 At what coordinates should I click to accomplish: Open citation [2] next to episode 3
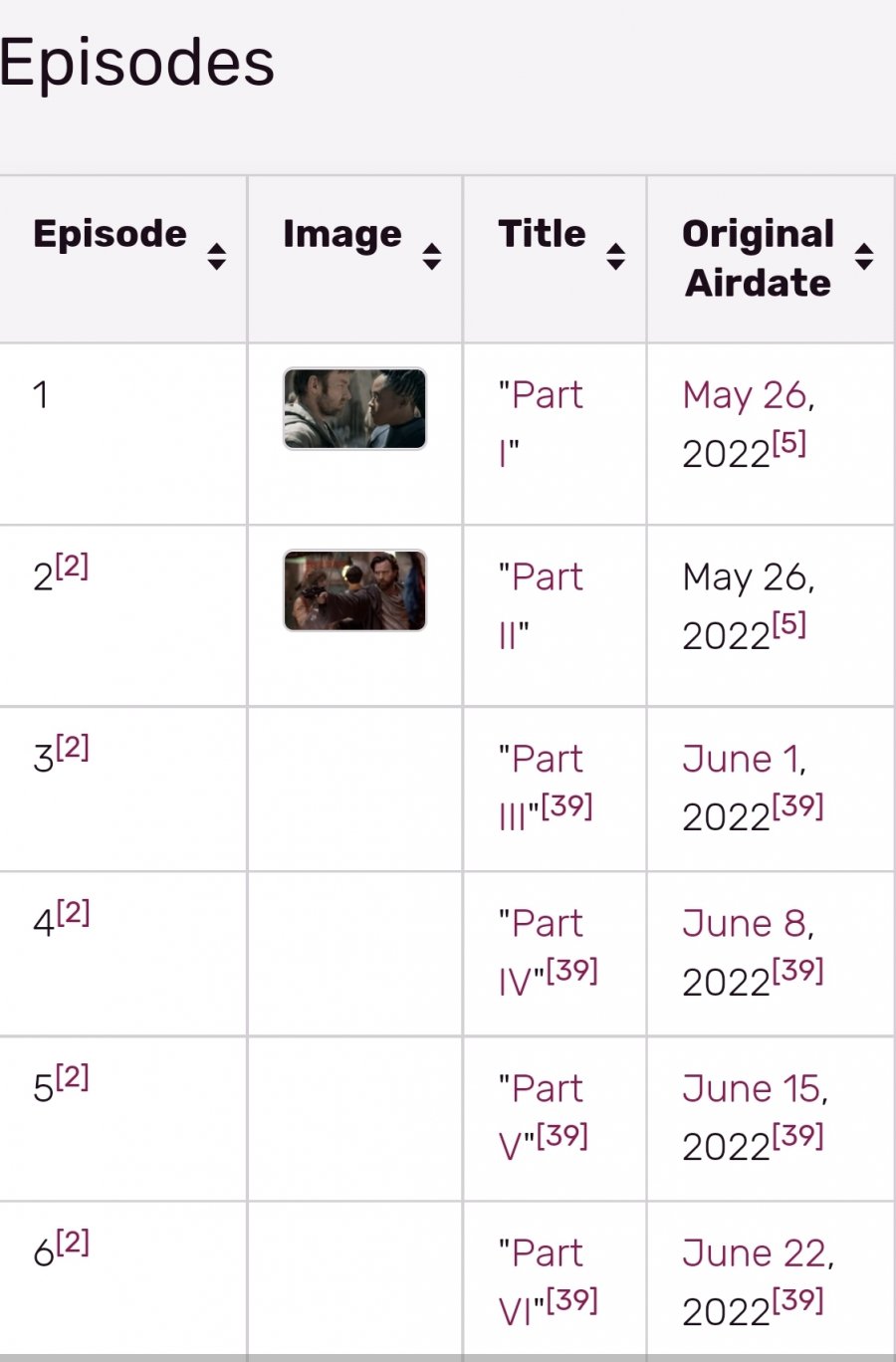coord(73,748)
